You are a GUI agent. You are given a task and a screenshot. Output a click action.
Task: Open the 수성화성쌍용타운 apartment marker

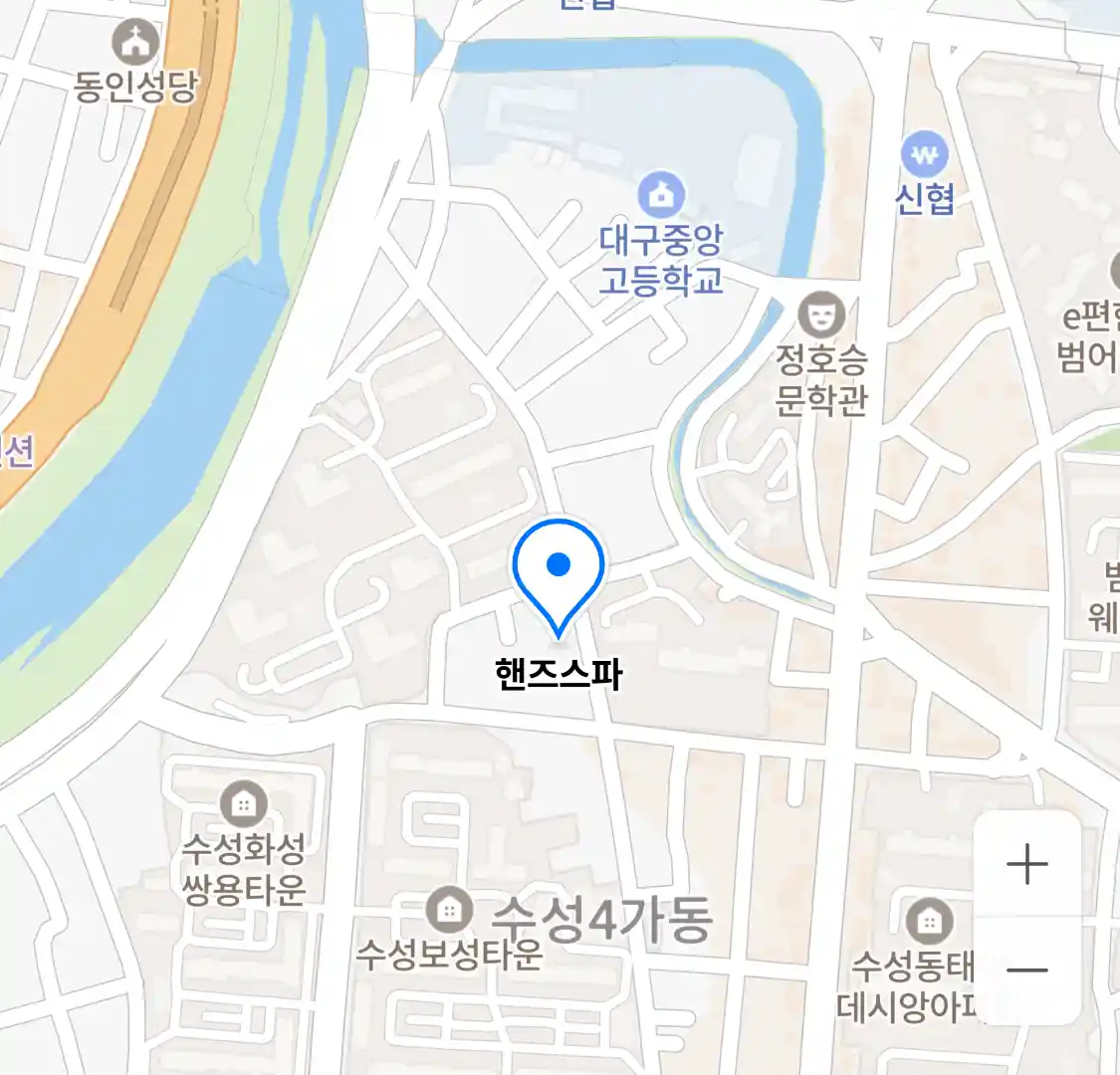click(243, 802)
